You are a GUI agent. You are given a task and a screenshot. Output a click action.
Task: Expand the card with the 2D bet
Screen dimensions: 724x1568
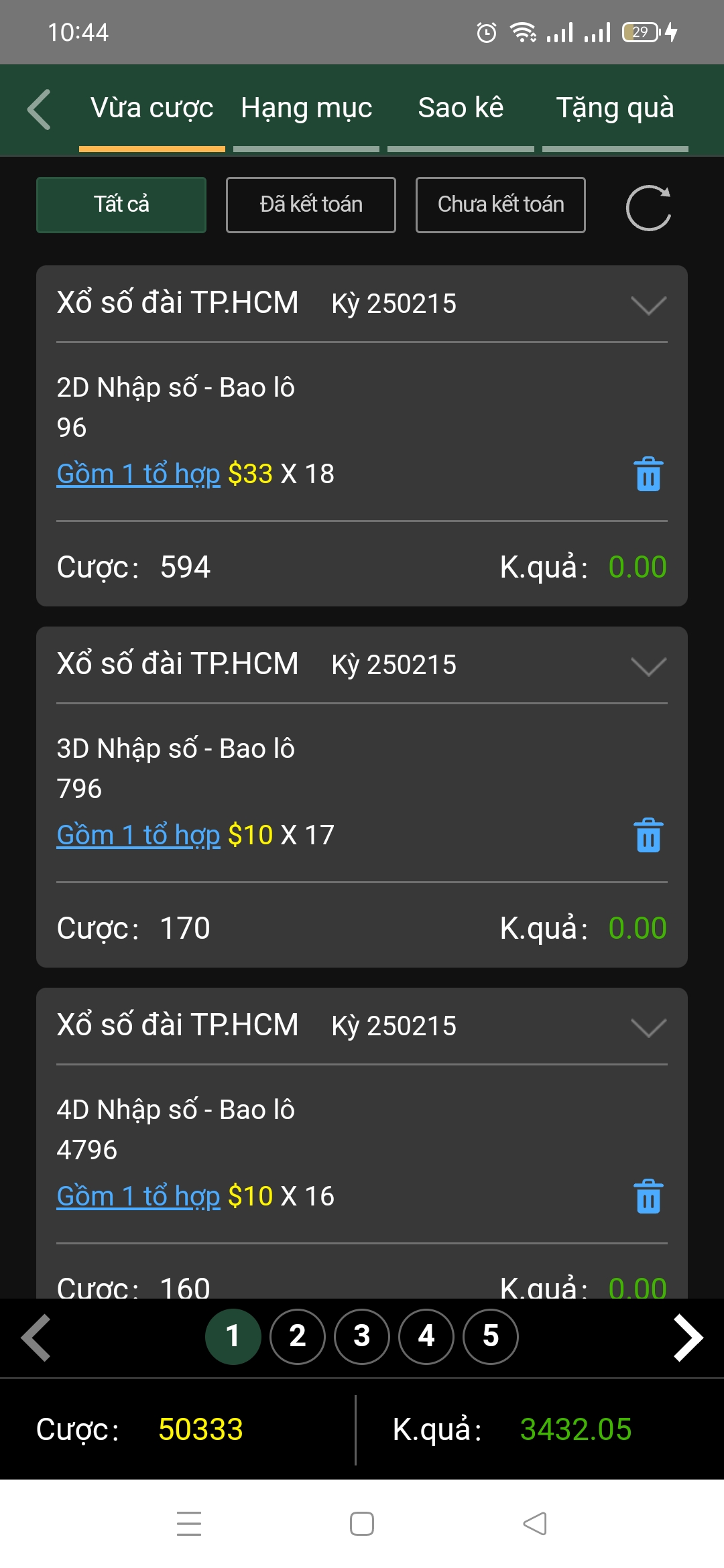(648, 306)
